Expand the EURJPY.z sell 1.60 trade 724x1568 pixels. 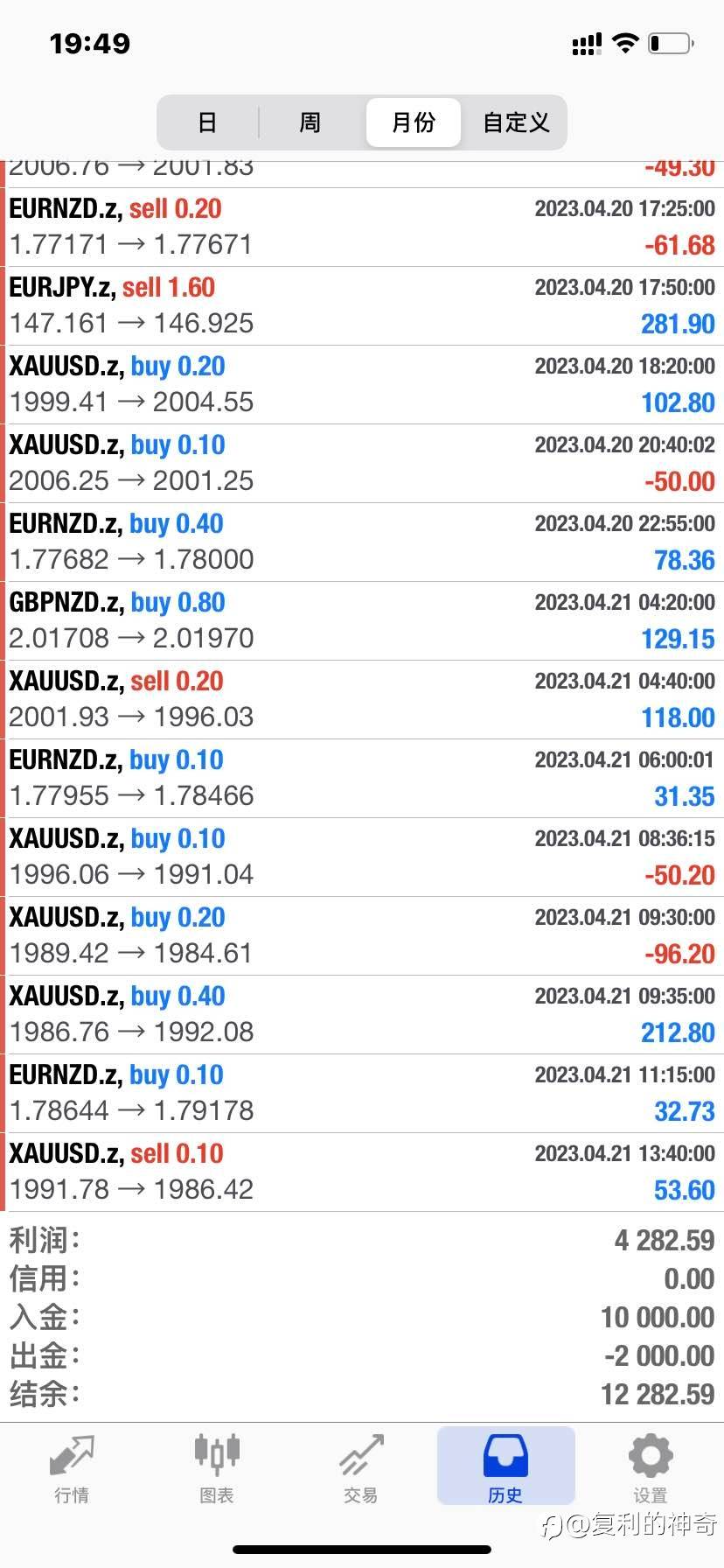point(362,306)
